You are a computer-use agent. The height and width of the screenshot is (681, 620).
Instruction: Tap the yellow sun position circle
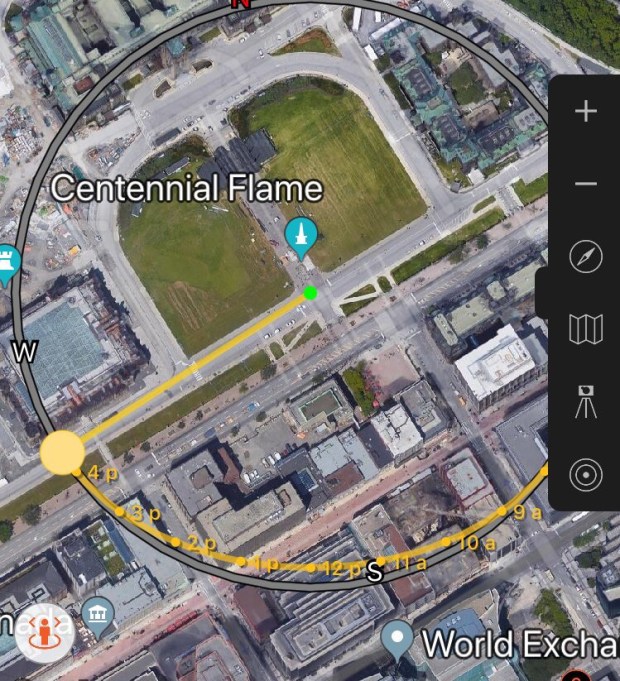pyautogui.click(x=62, y=453)
